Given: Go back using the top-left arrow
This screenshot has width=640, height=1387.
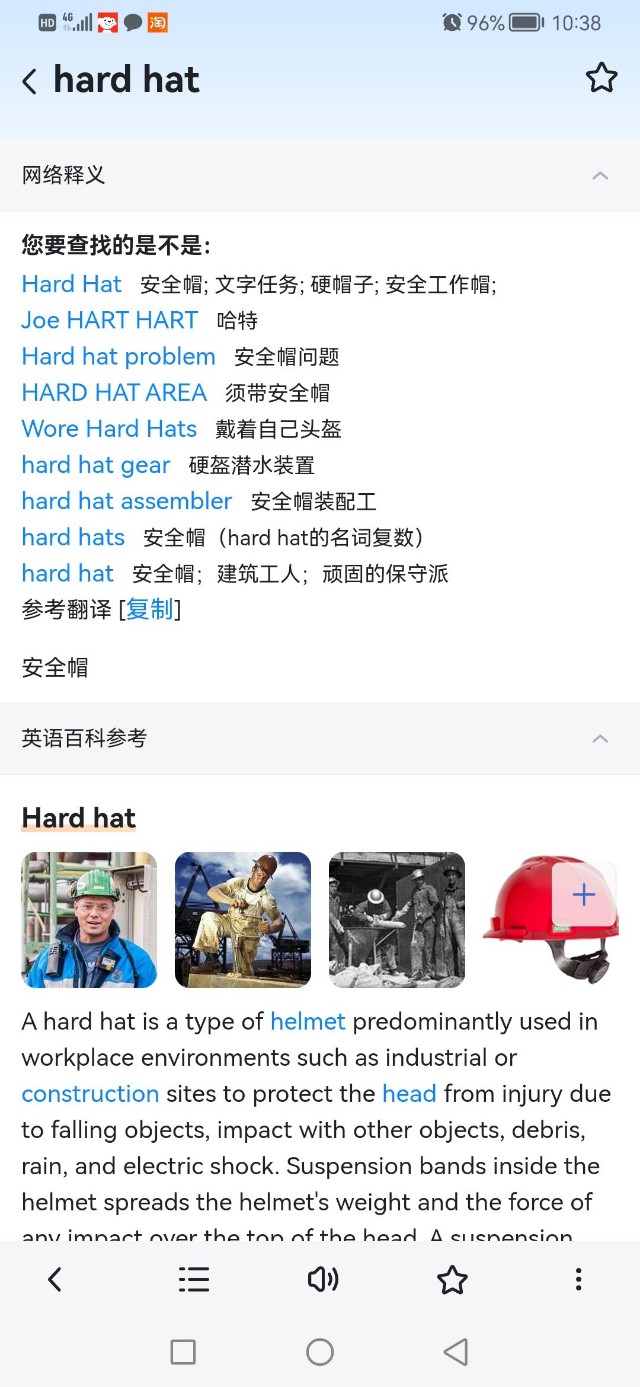Looking at the screenshot, I should [x=30, y=81].
